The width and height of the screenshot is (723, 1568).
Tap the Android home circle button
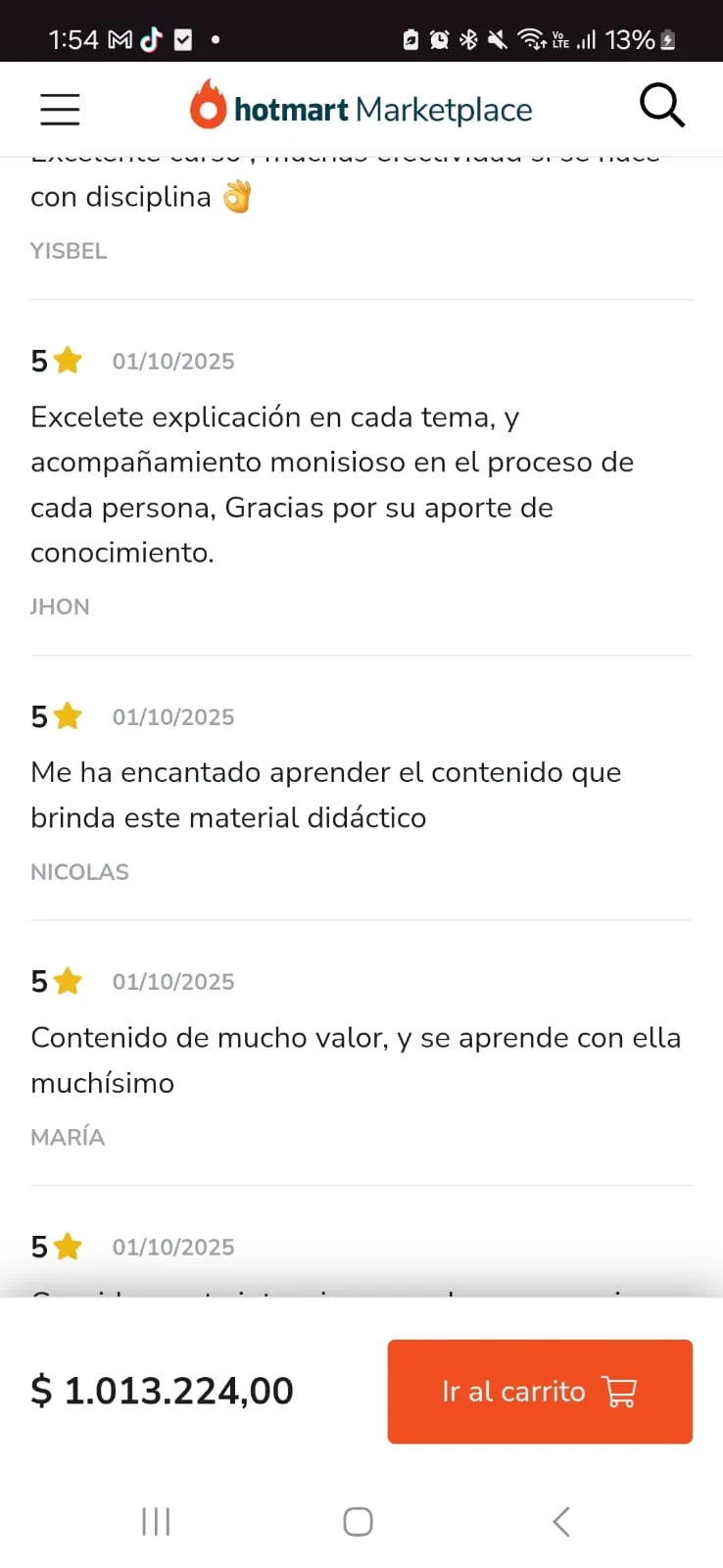(358, 1522)
